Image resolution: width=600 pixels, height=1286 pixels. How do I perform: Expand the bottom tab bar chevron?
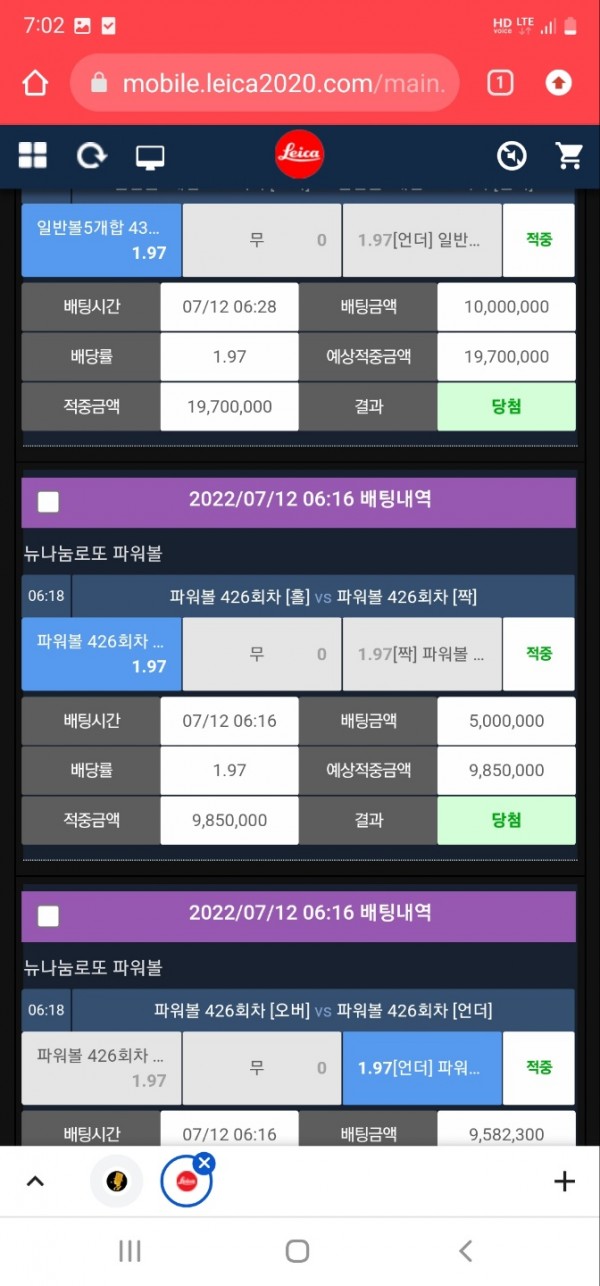coord(35,1181)
